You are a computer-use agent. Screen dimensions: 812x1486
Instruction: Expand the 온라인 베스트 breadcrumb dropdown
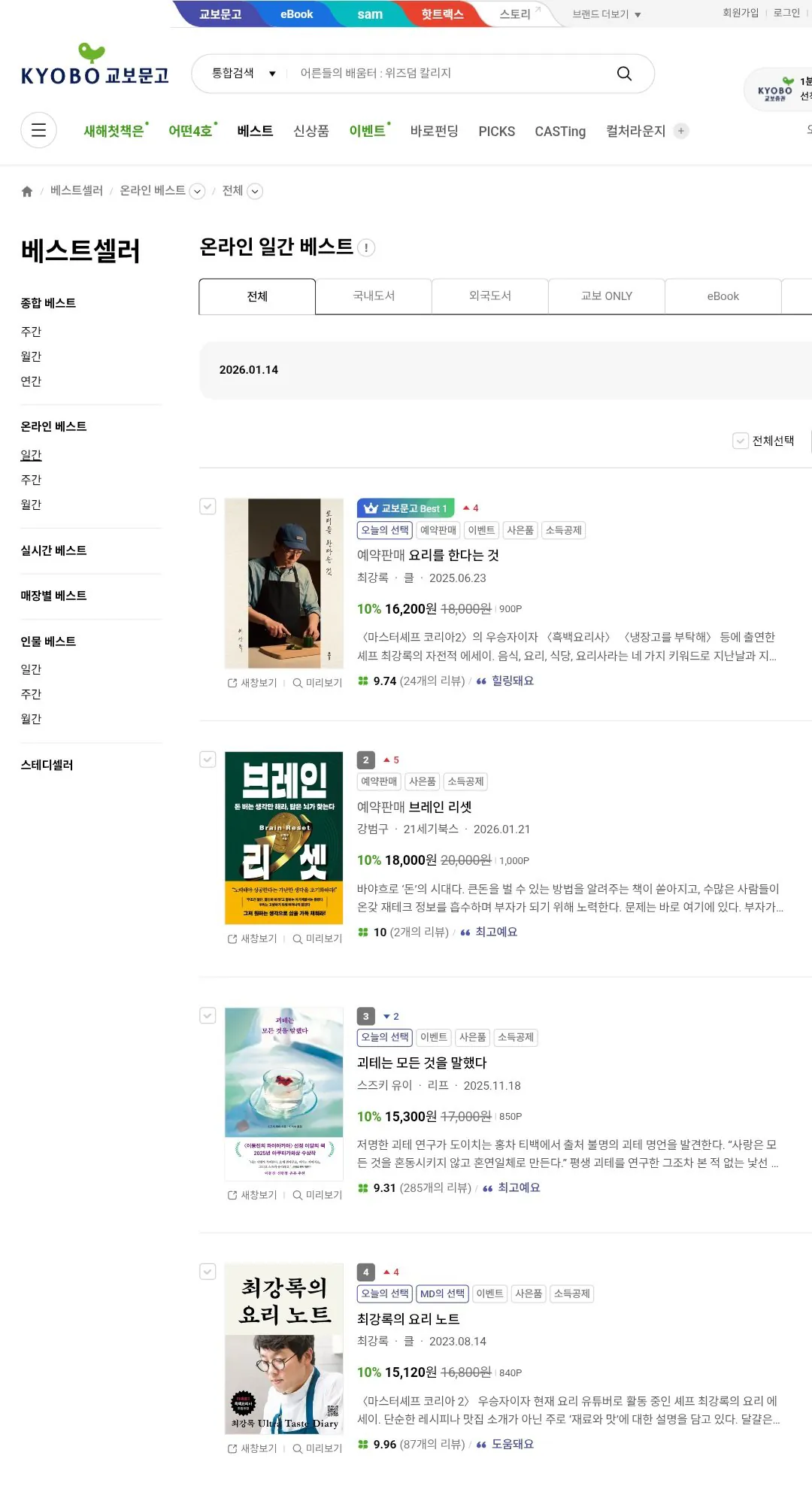pyautogui.click(x=197, y=191)
